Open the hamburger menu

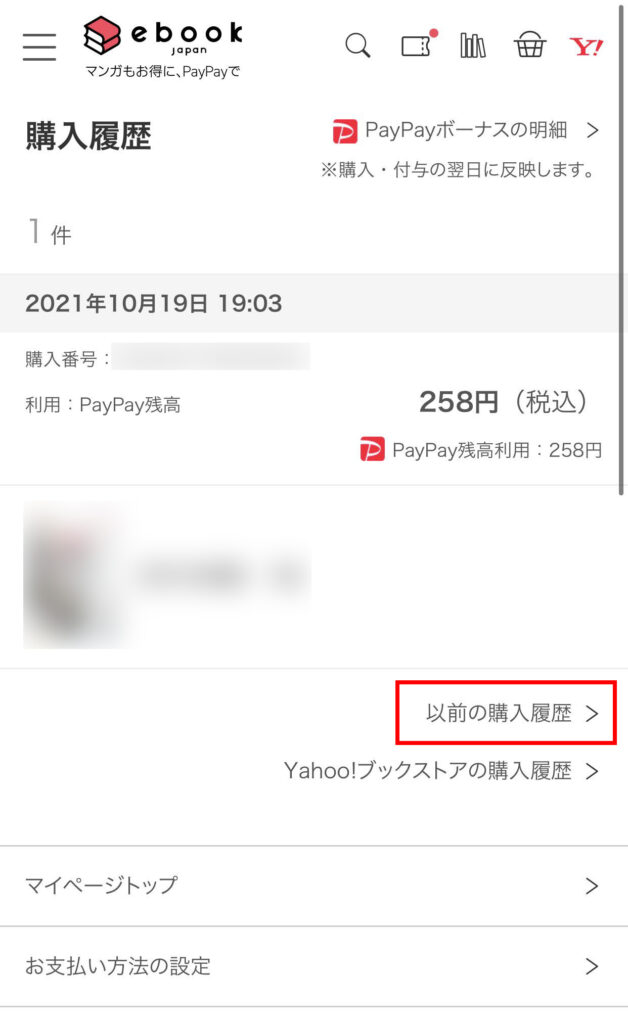[x=39, y=46]
